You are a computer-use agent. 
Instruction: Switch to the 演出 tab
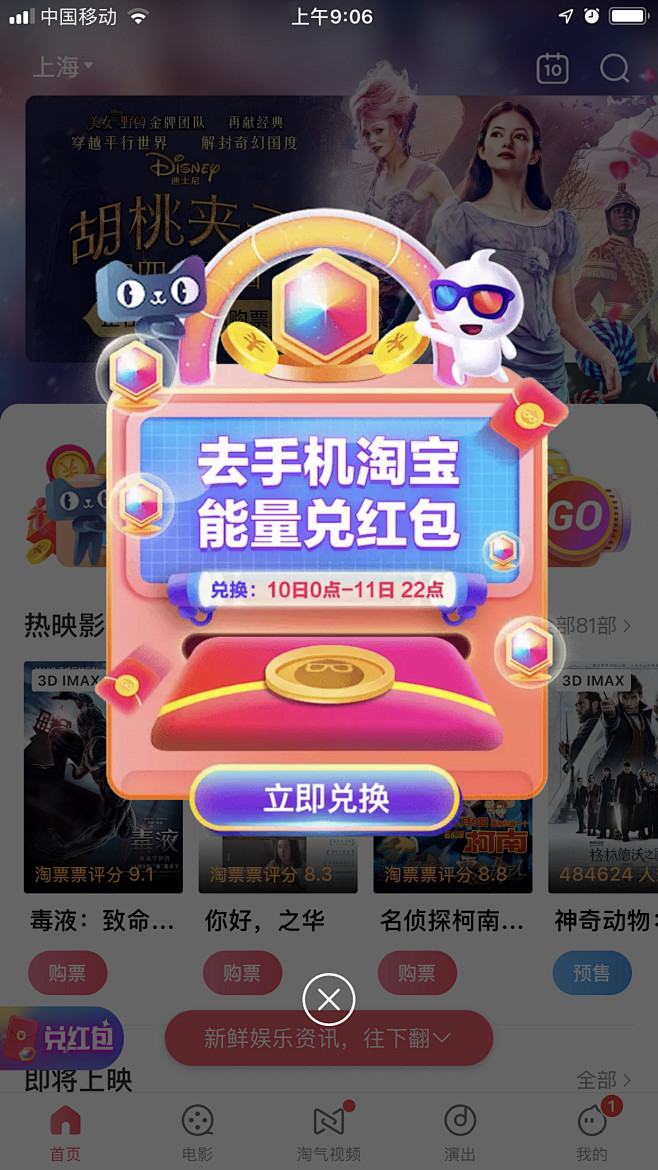(x=460, y=1134)
